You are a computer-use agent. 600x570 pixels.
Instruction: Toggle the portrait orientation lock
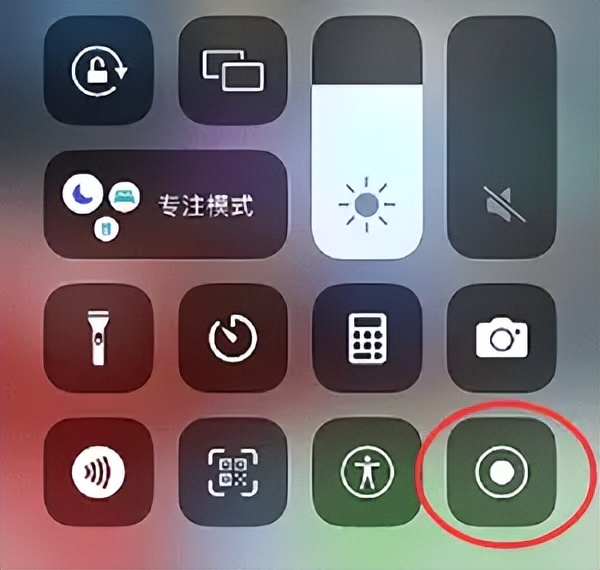(98, 70)
